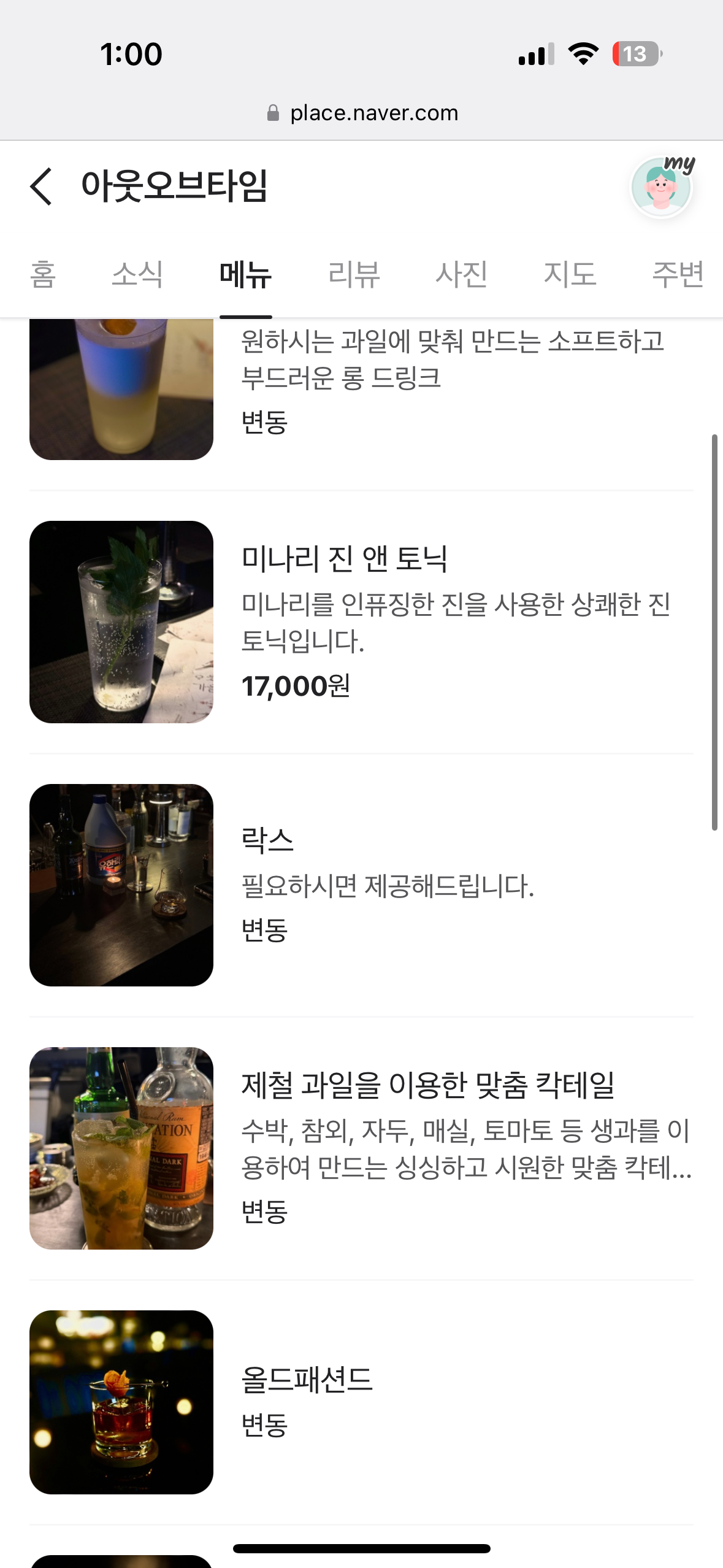Open the 주변 tab
This screenshot has width=723, height=1568.
(x=677, y=274)
